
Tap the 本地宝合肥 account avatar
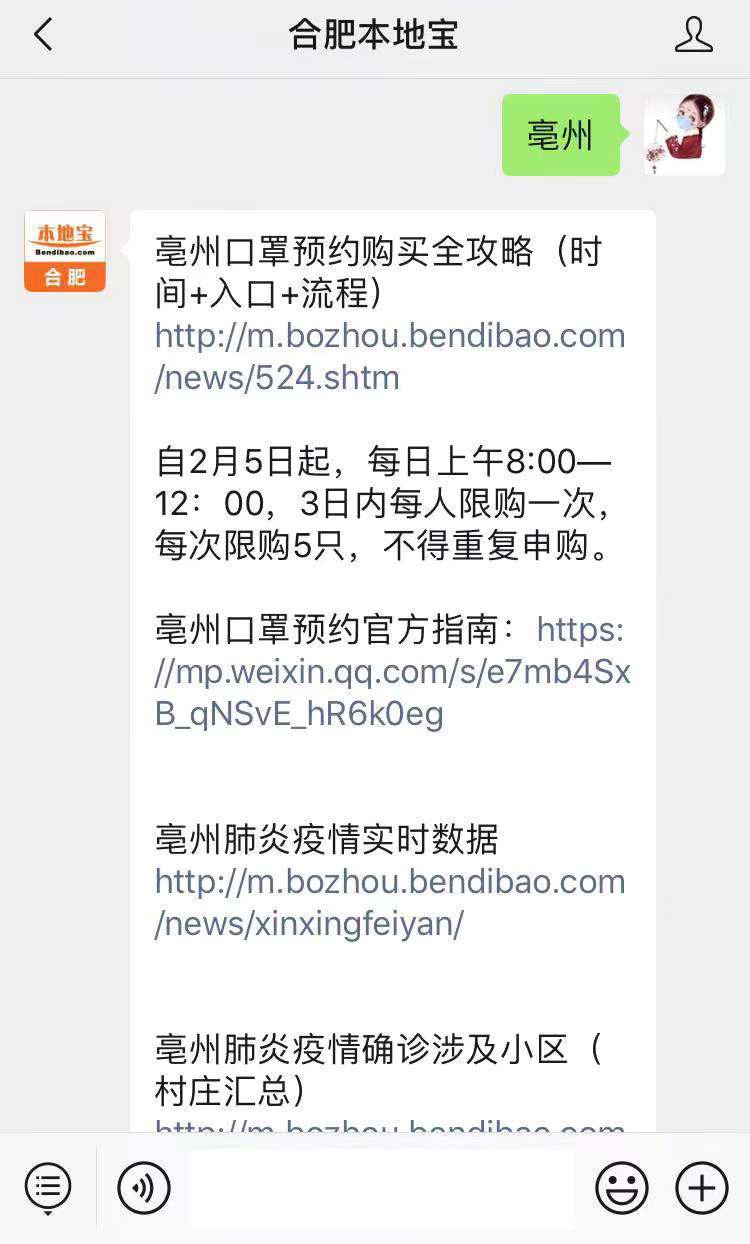(x=64, y=250)
